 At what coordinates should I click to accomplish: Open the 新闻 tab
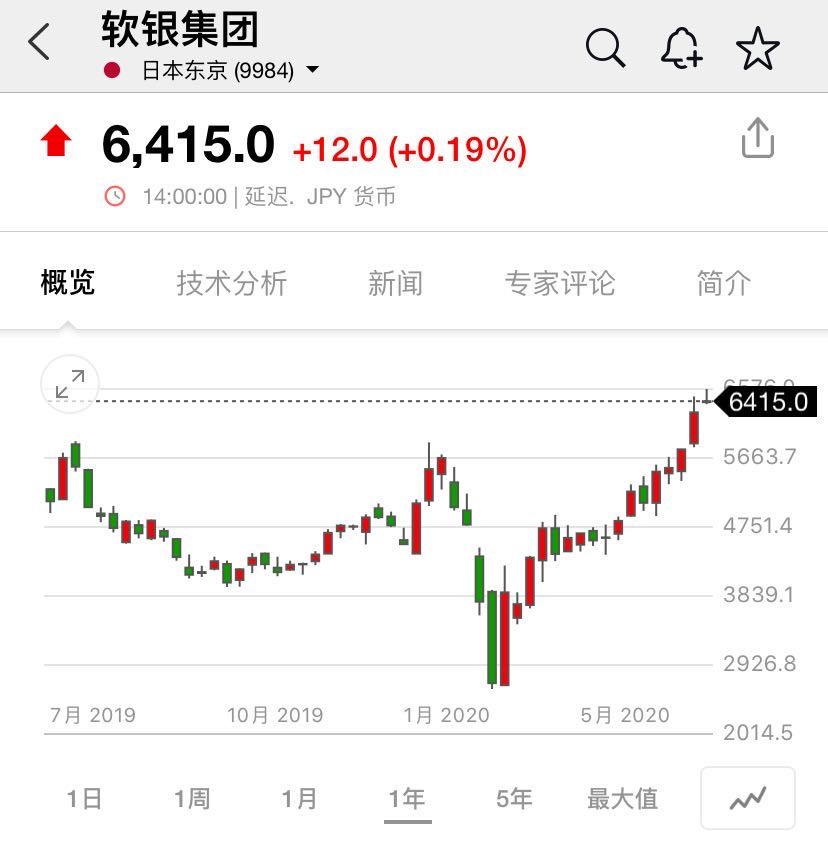[396, 283]
